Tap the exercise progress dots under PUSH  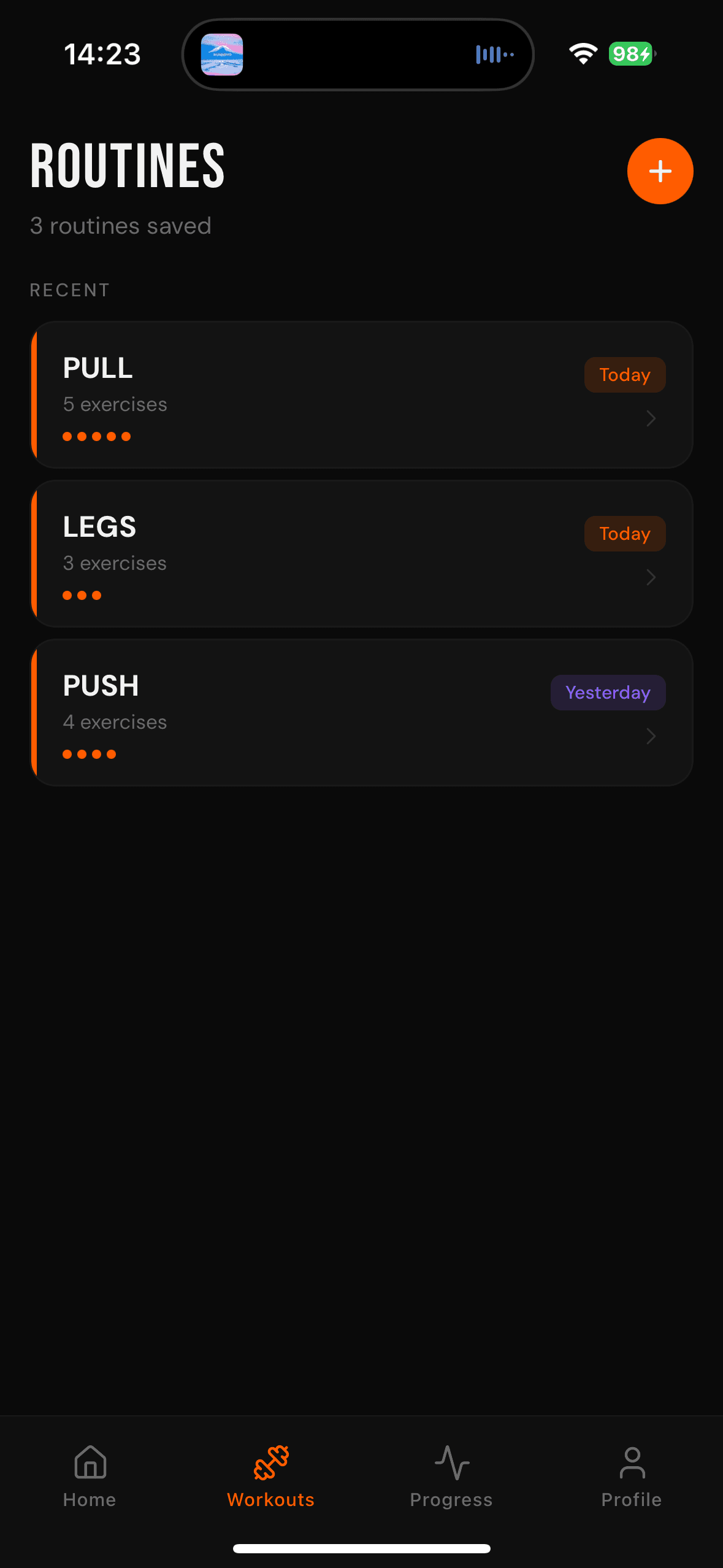[x=90, y=753]
